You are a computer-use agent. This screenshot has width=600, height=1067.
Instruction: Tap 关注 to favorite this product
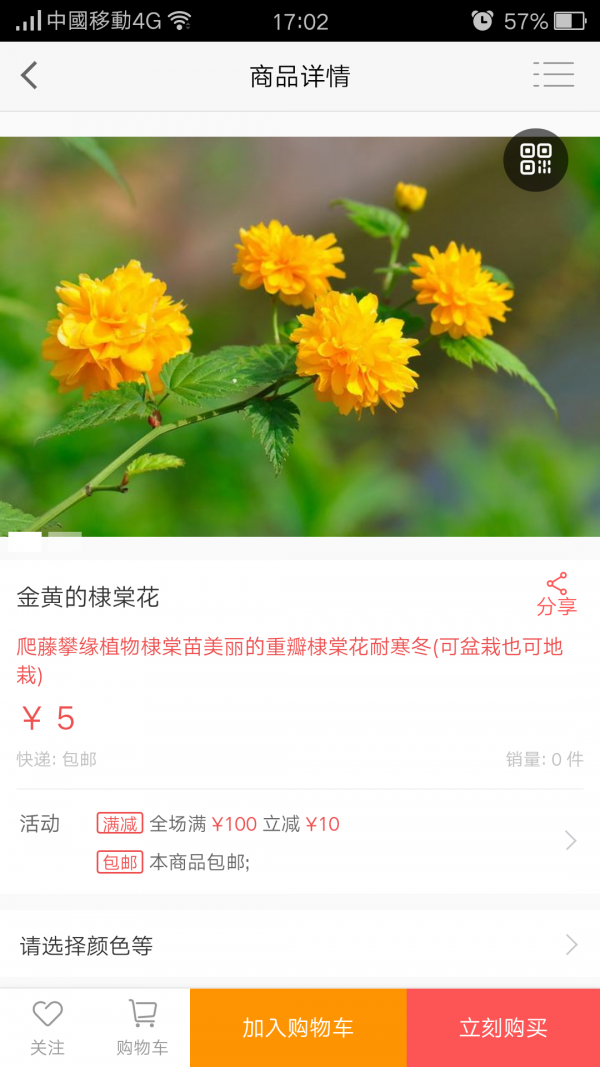(x=47, y=1028)
